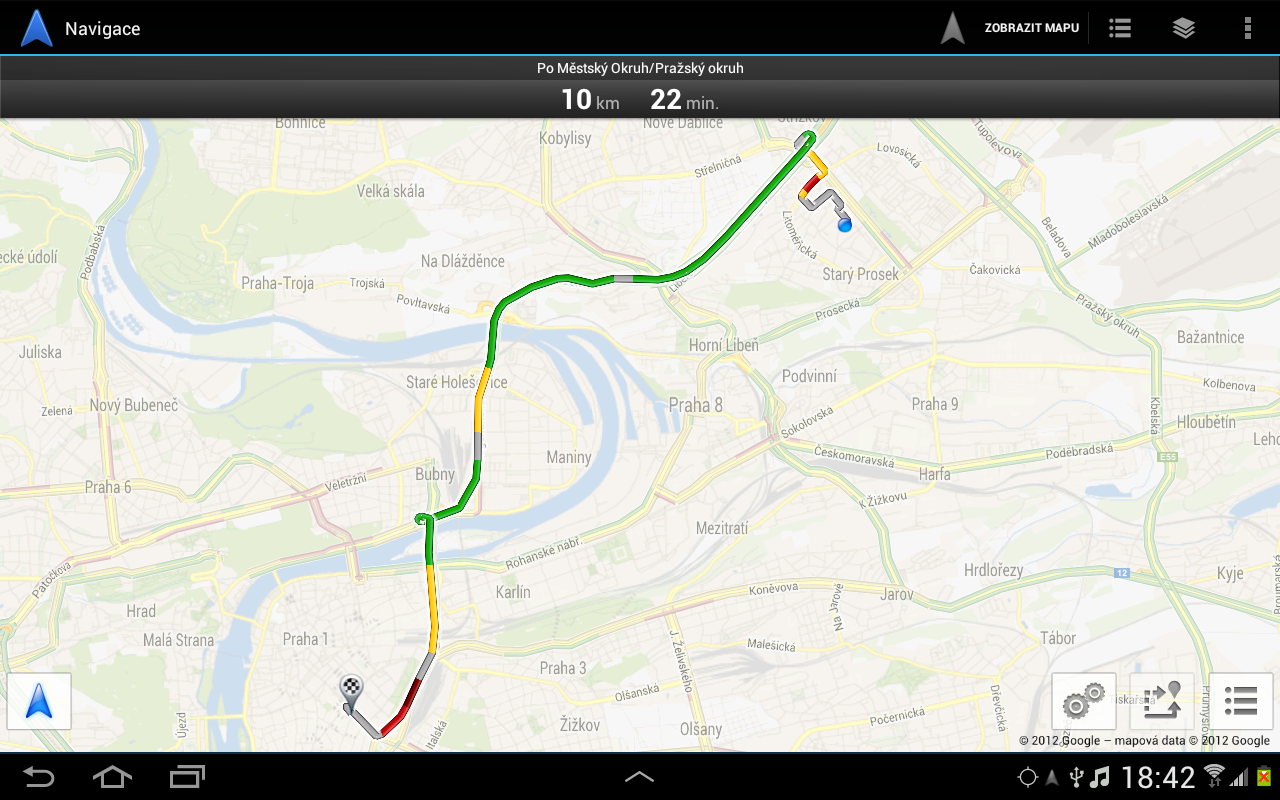Open the step list button at bottom right
1280x800 pixels.
point(1240,702)
